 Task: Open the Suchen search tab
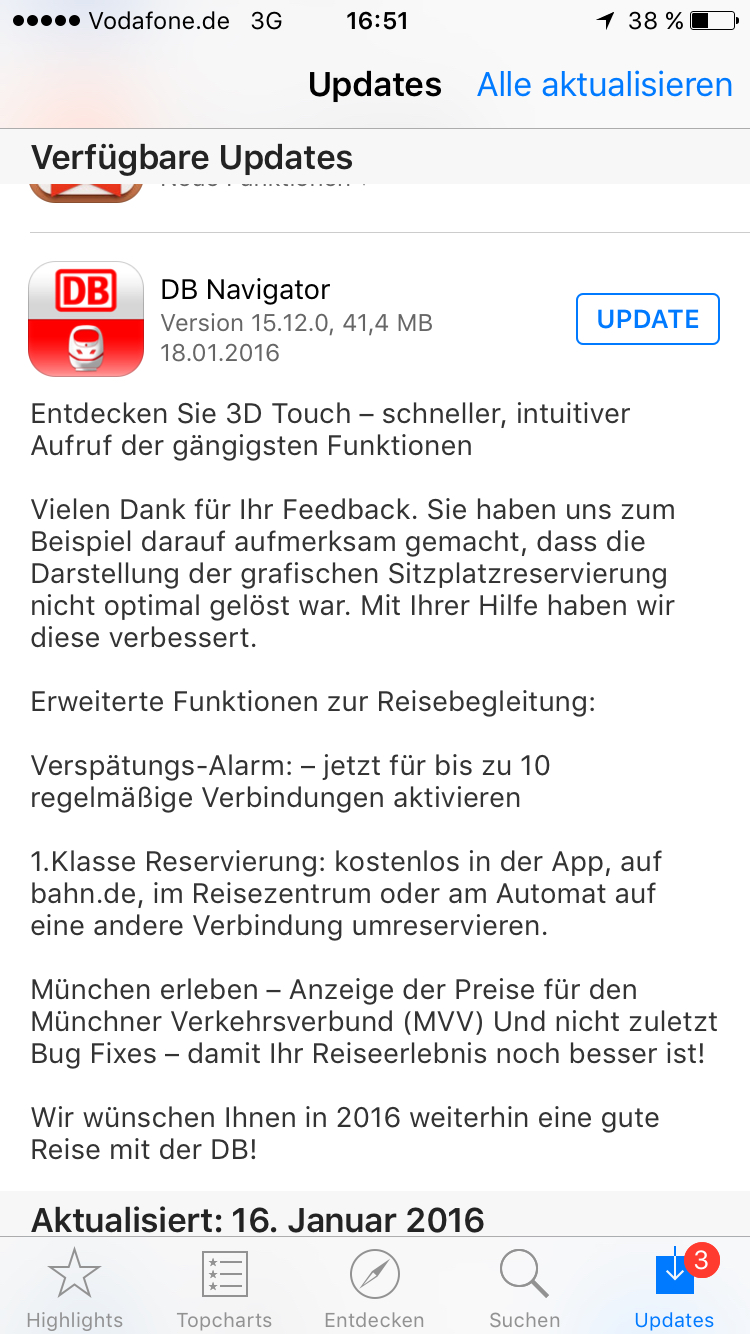[525, 1287]
